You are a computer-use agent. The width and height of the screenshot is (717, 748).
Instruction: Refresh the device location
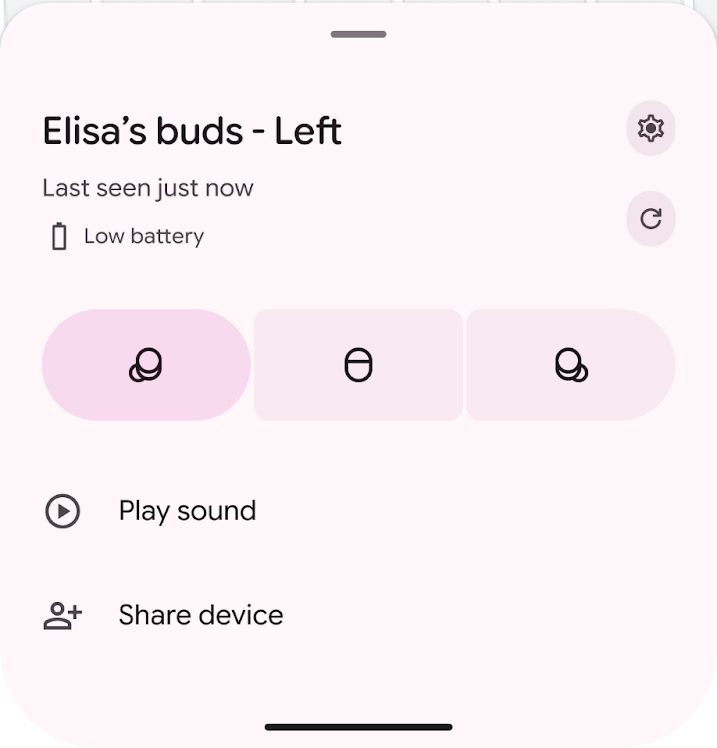(650, 219)
